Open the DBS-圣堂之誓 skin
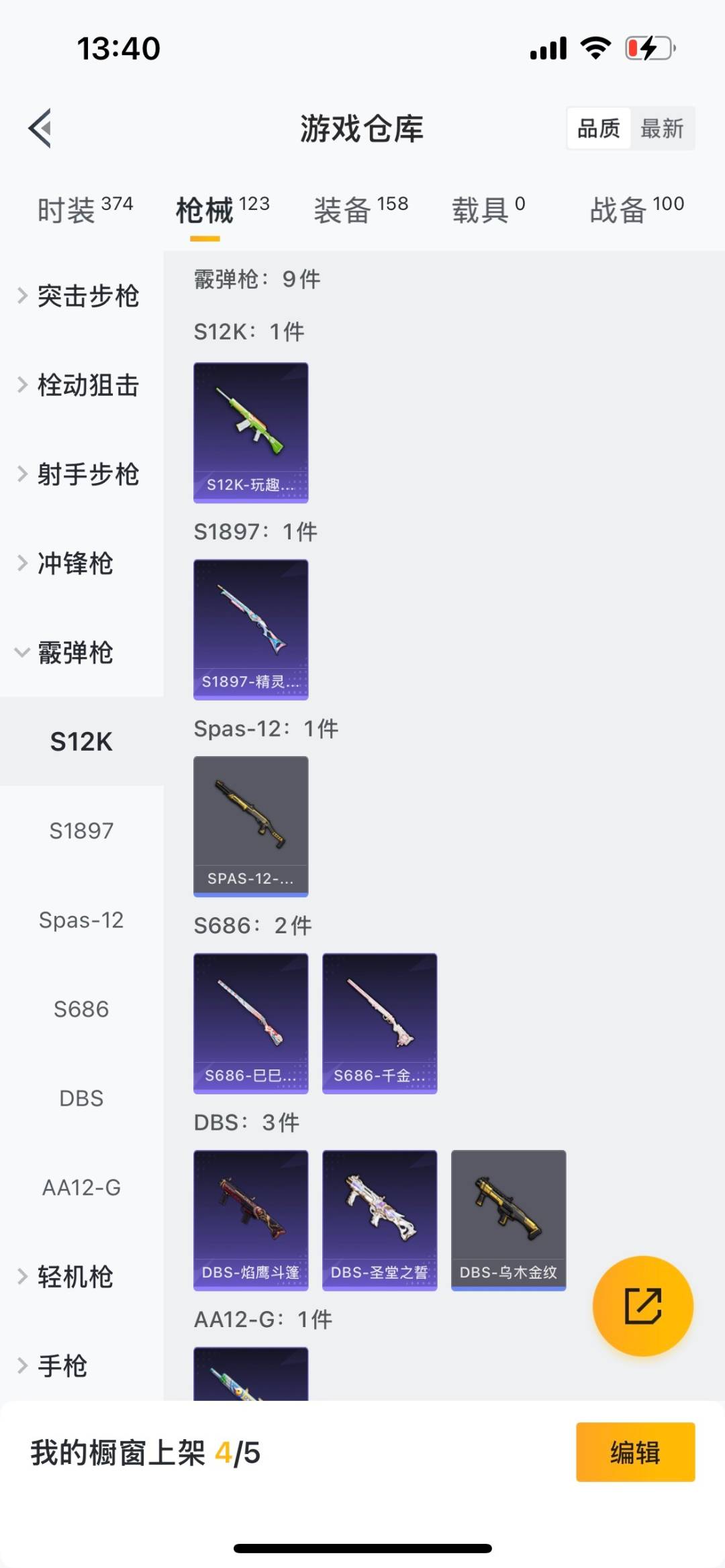 379,1220
